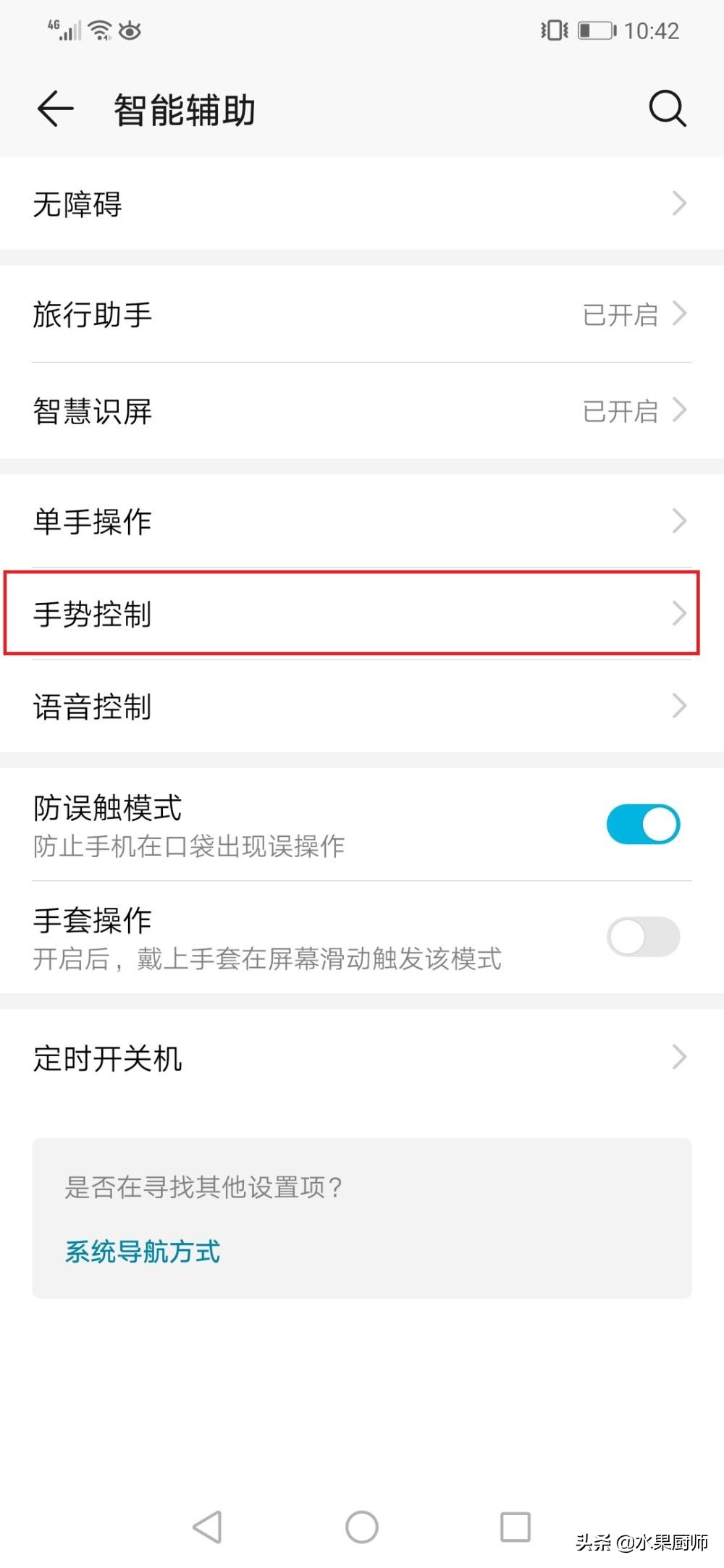Image resolution: width=724 pixels, height=1568 pixels.
Task: Open the 系统导航方式 link
Action: coord(142,1252)
